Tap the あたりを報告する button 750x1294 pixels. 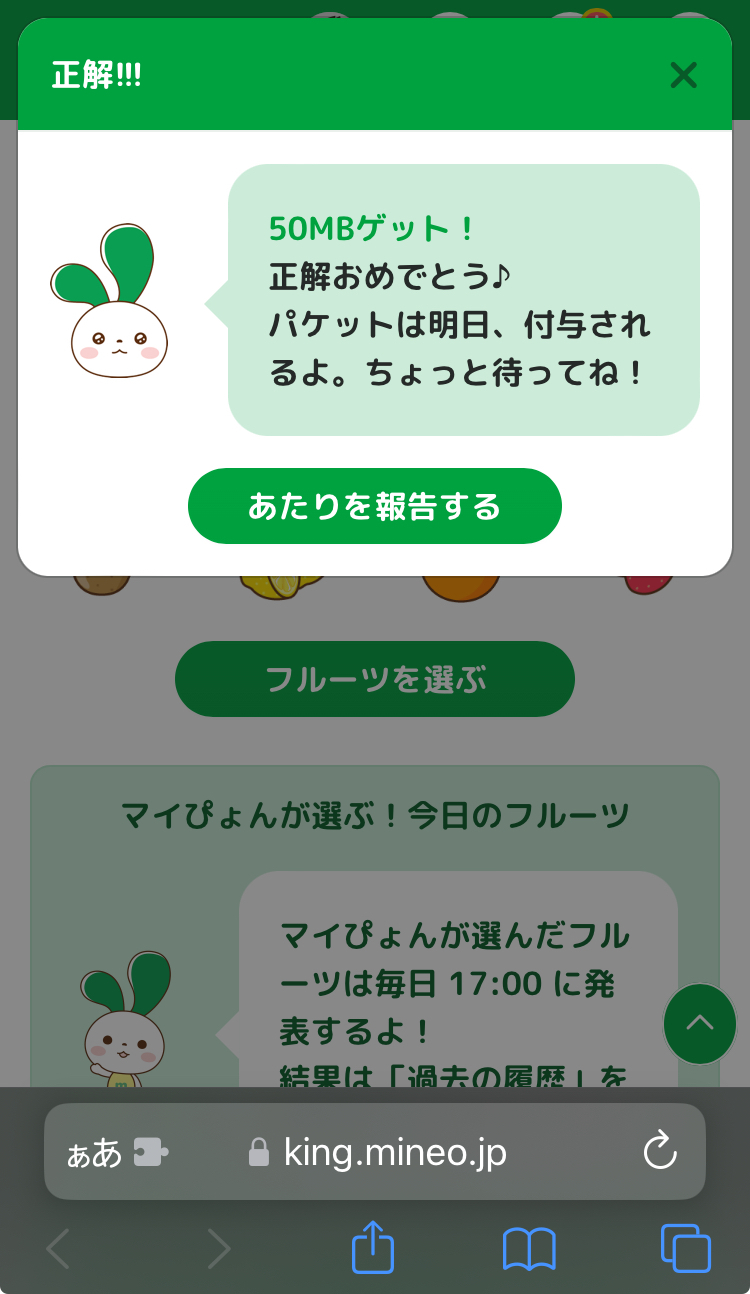pyautogui.click(x=374, y=506)
